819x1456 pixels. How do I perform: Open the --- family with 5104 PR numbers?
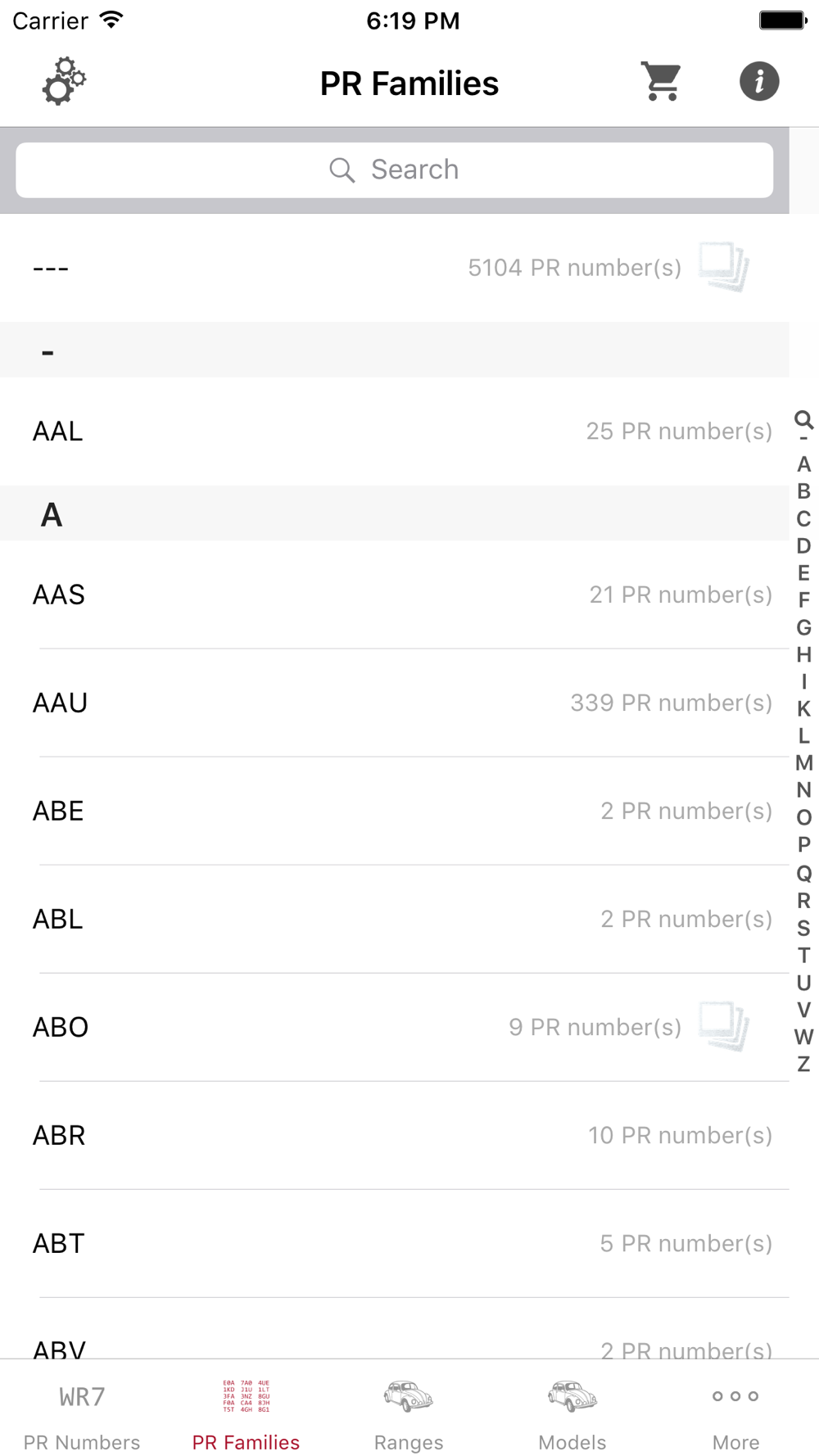pos(394,268)
